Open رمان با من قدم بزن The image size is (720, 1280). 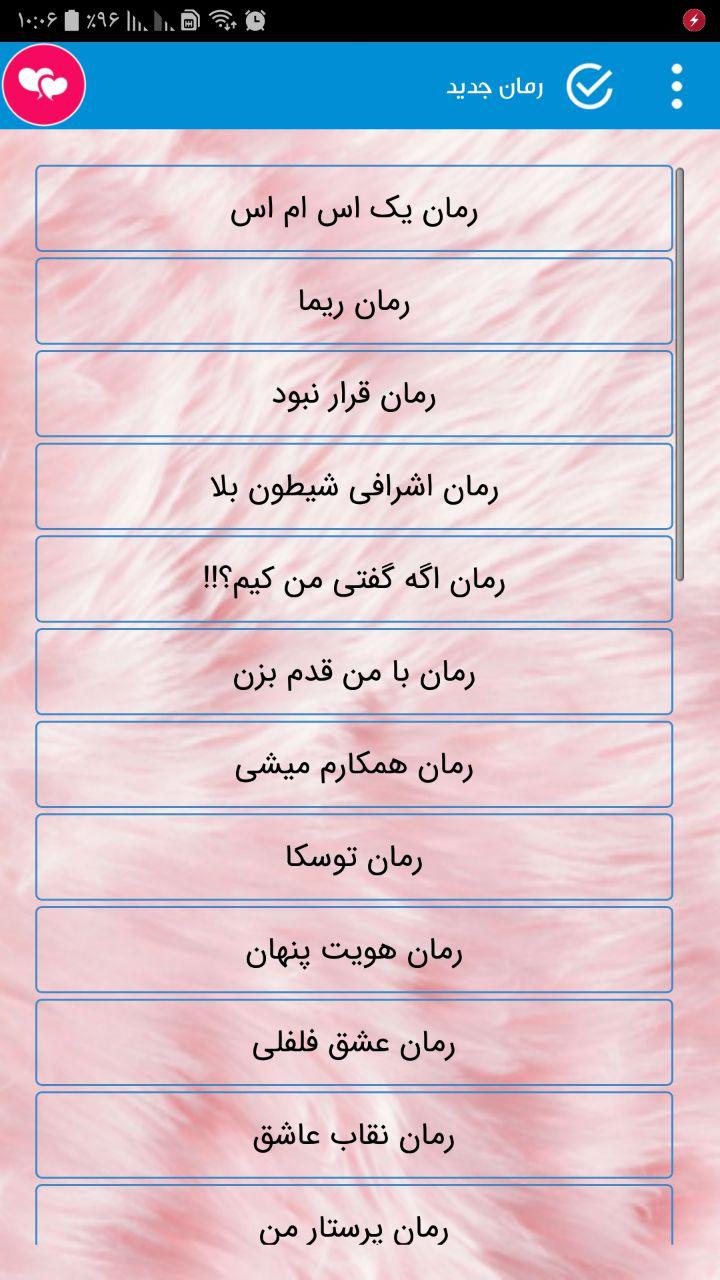[353, 671]
